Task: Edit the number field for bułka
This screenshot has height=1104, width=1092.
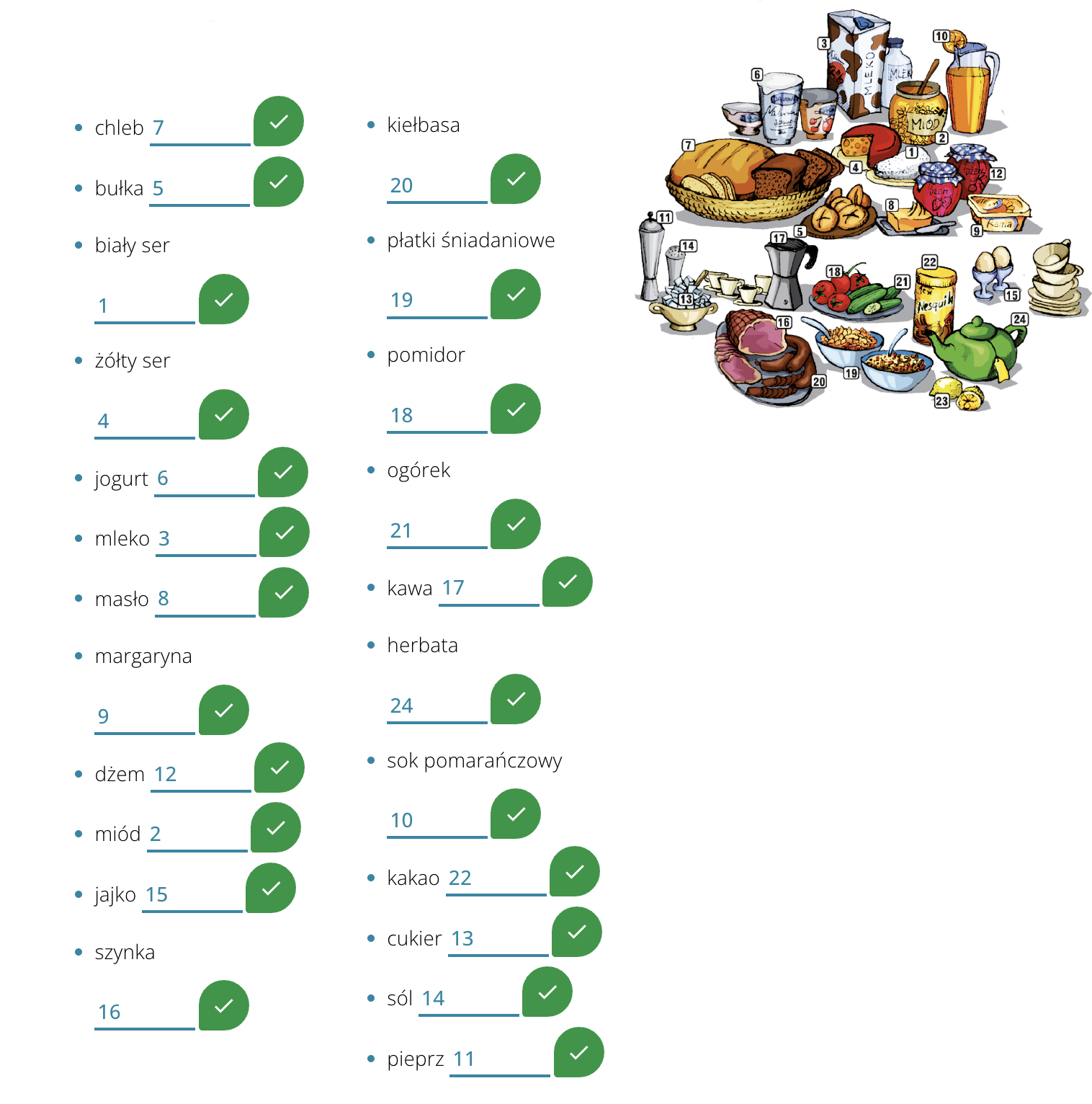Action: coord(199,190)
